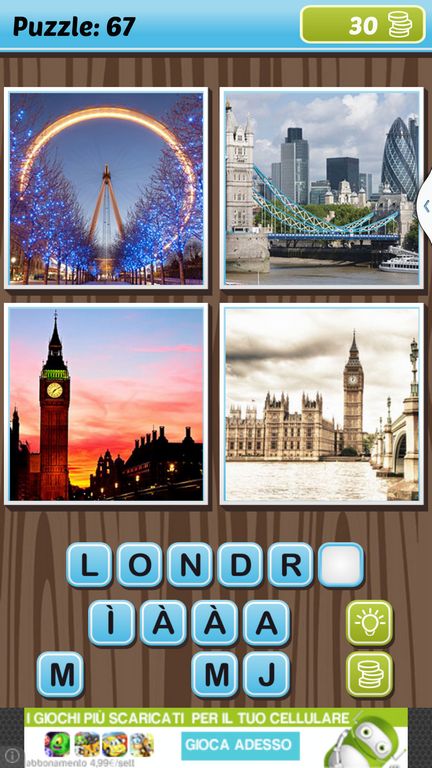Pick the unaccented A letter tile
The image size is (432, 768).
pos(266,623)
